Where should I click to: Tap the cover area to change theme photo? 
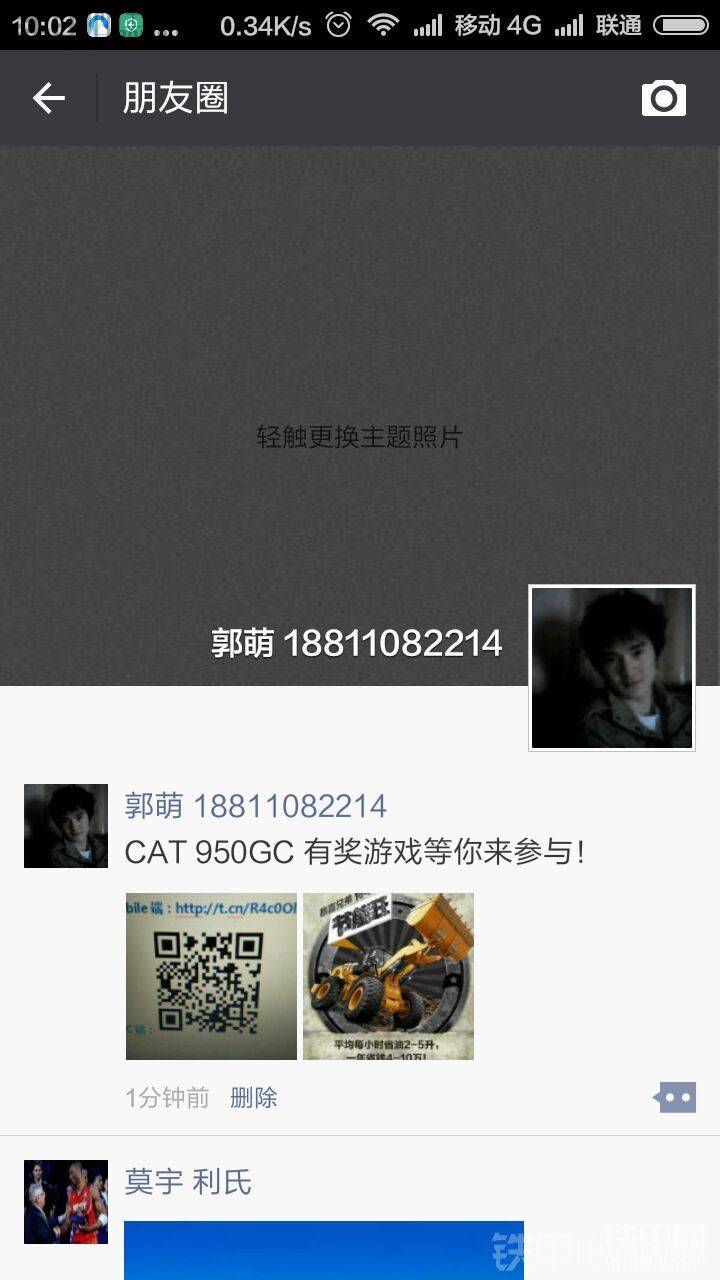point(360,416)
